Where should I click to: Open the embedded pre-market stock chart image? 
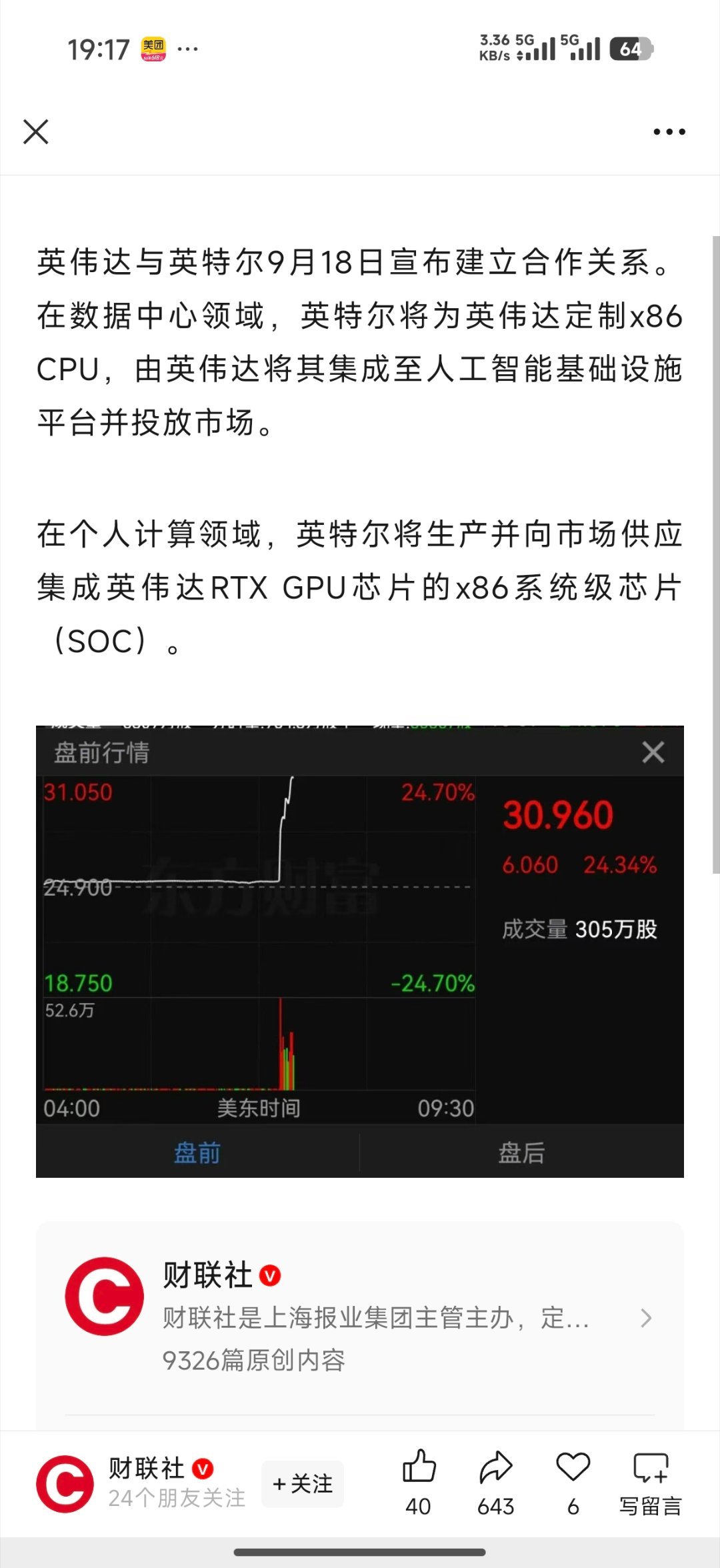click(360, 951)
